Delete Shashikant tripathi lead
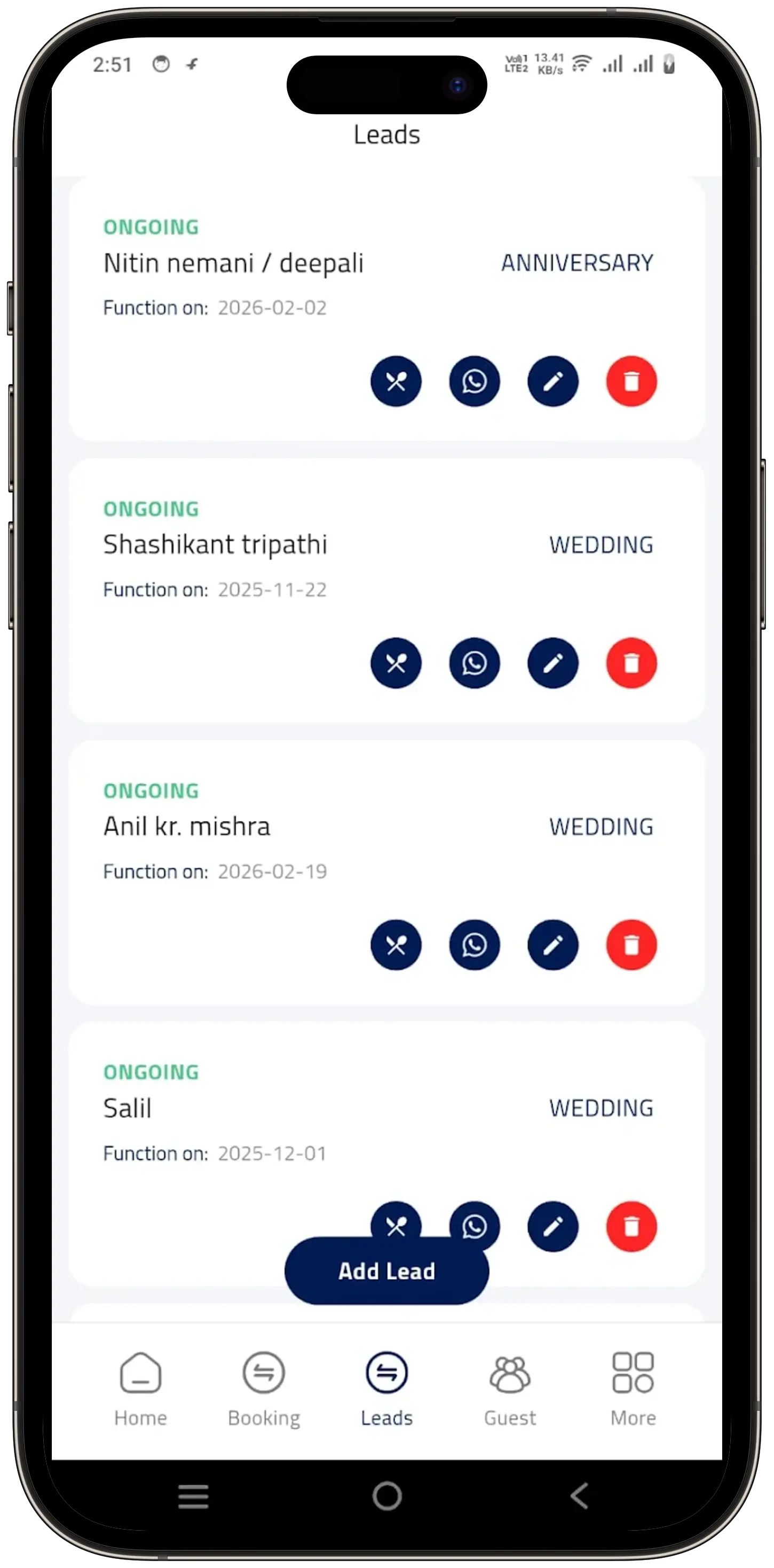 [631, 663]
